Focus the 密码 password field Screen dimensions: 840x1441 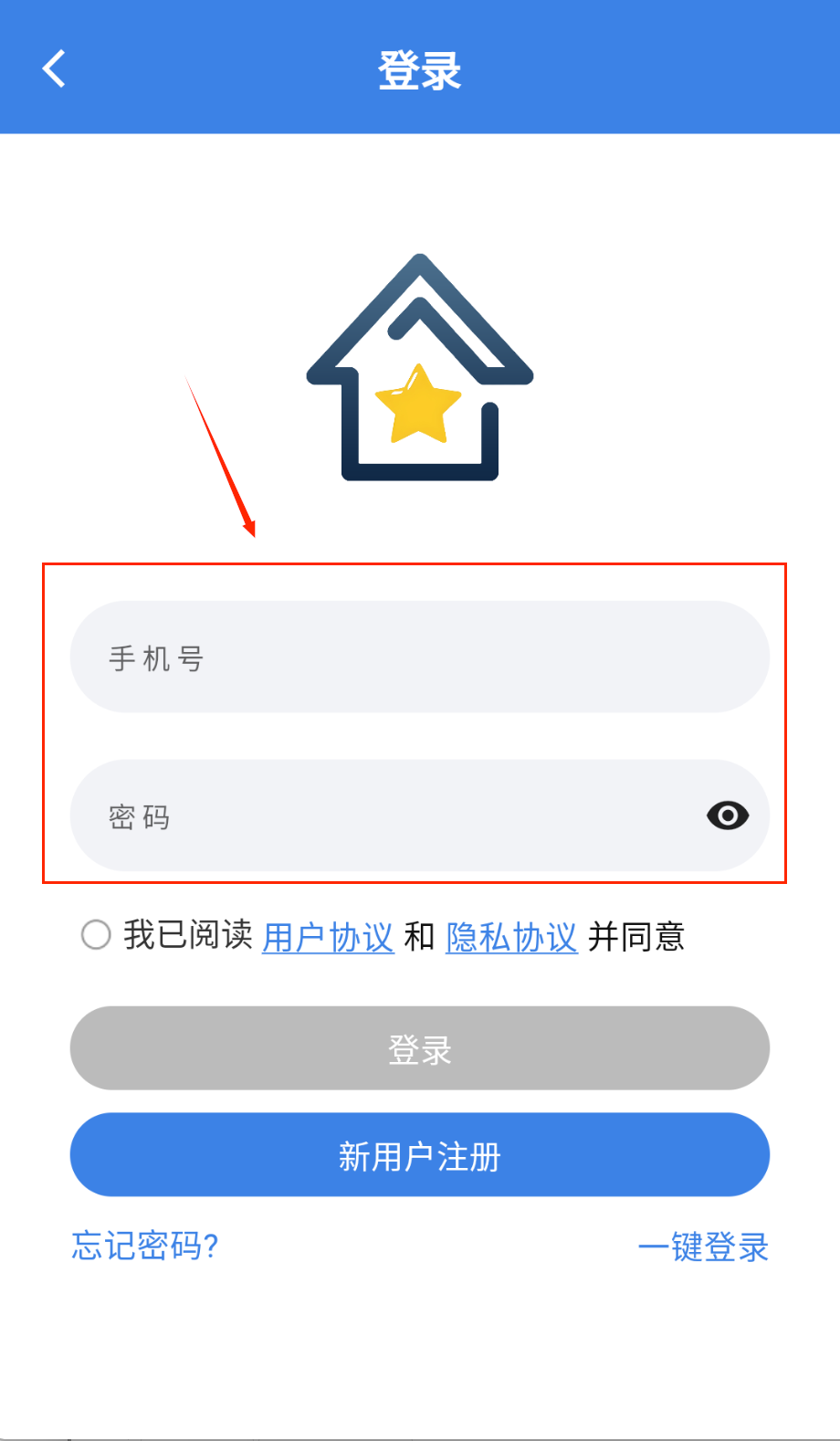(383, 815)
